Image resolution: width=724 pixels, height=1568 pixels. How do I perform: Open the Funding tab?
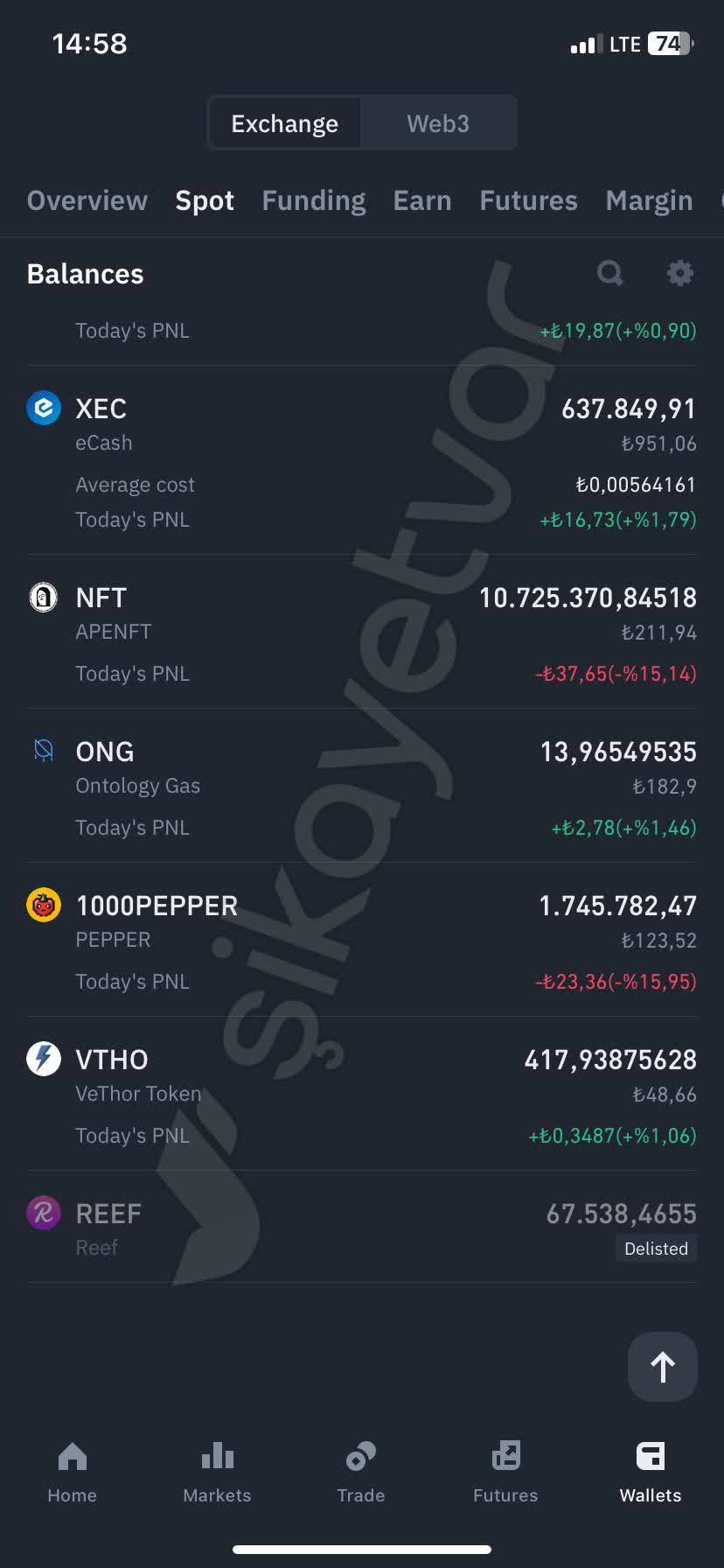(314, 200)
